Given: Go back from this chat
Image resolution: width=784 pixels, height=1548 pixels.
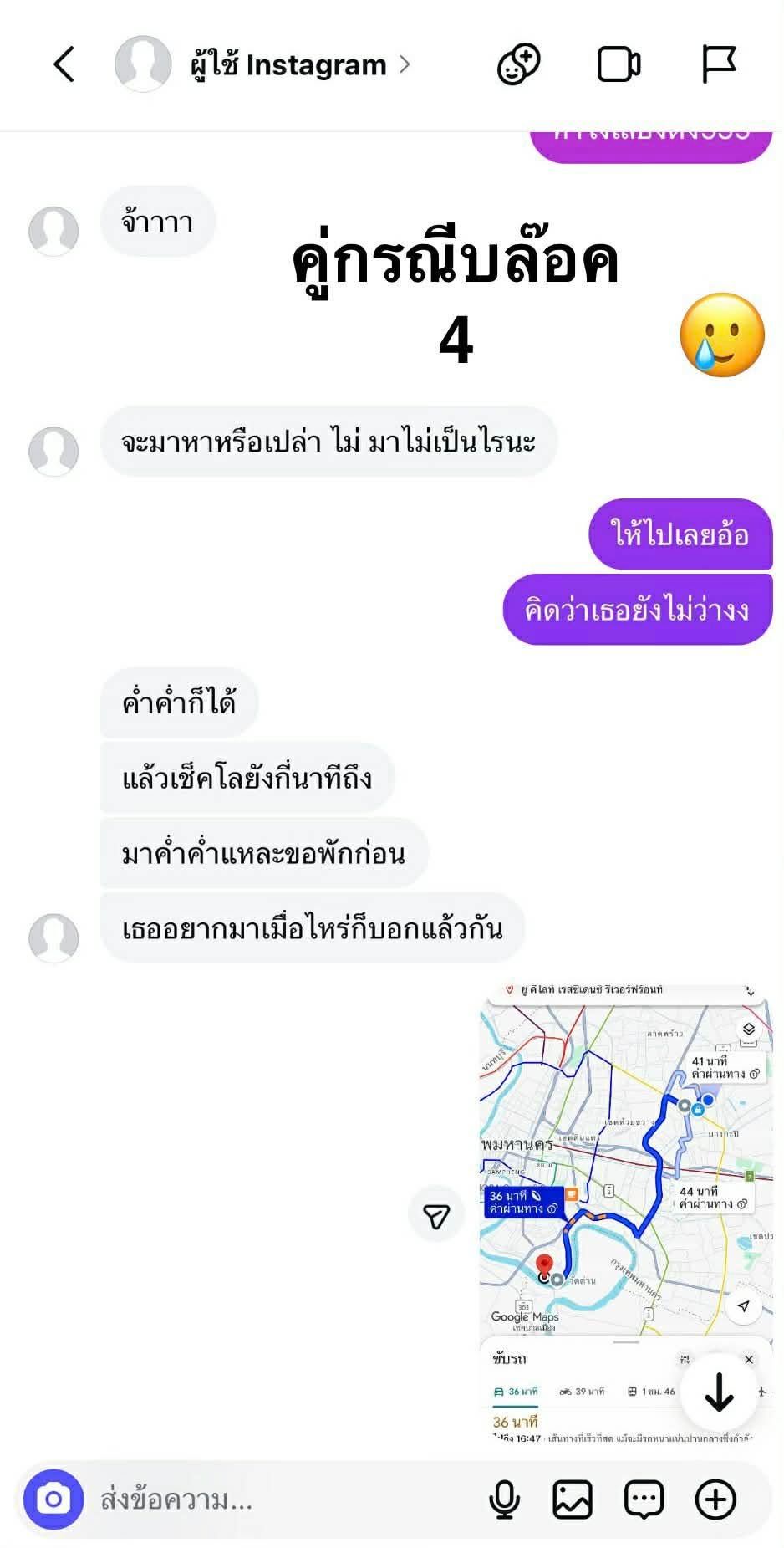Looking at the screenshot, I should 64,64.
